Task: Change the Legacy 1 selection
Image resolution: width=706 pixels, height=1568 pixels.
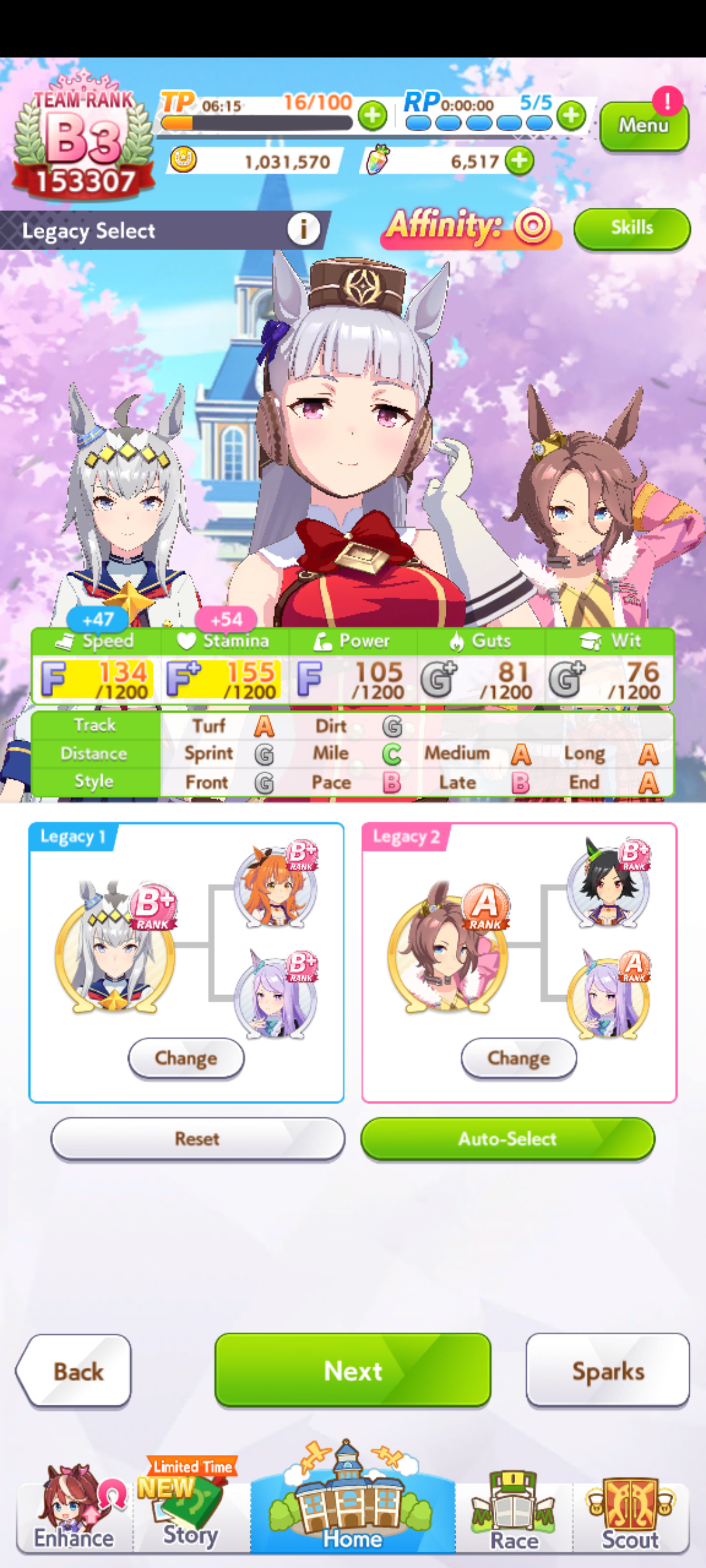Action: [x=186, y=1058]
